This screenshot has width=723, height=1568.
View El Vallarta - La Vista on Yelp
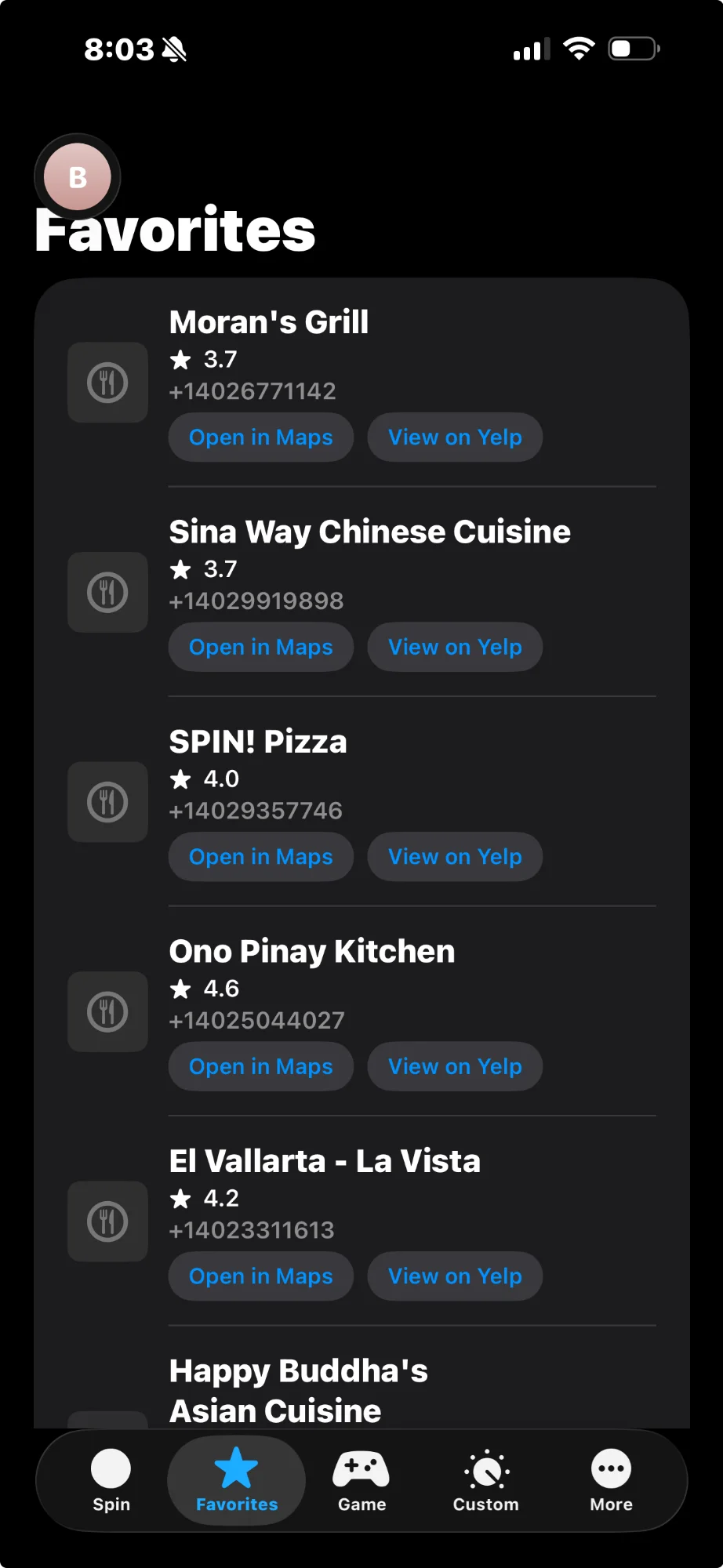pos(455,1276)
